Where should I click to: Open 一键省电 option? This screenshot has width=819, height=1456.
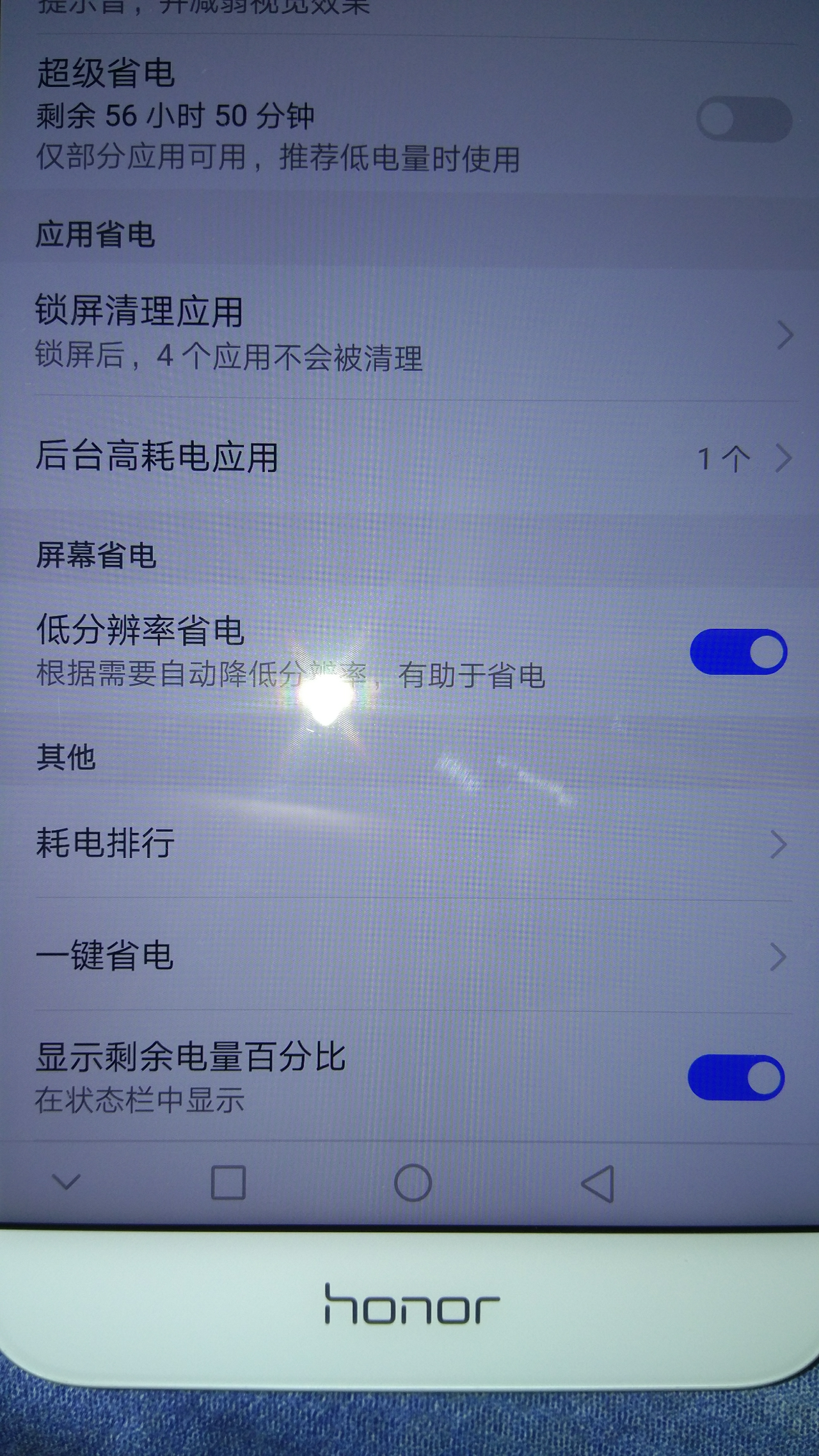pos(409,956)
